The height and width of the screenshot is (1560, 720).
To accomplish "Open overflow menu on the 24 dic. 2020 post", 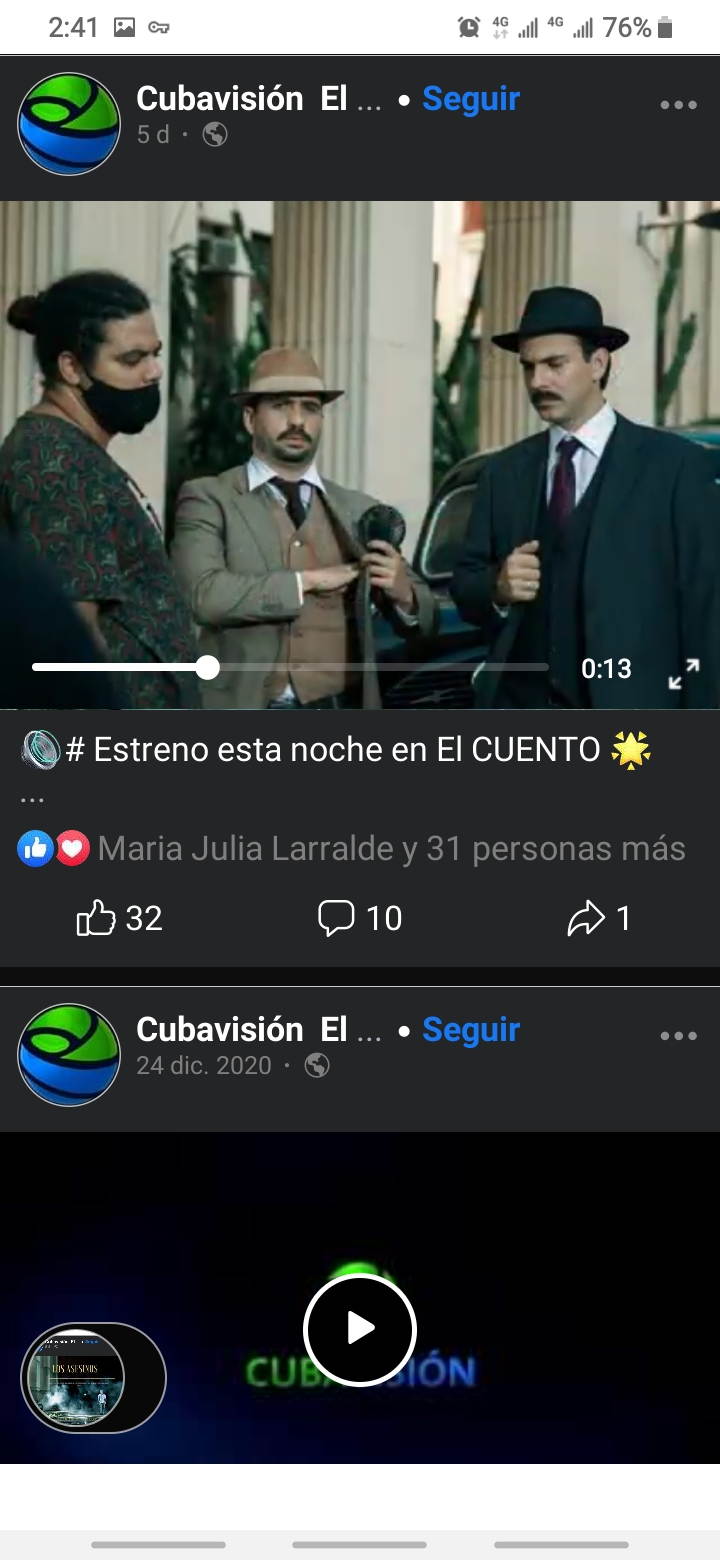I will pyautogui.click(x=678, y=1036).
